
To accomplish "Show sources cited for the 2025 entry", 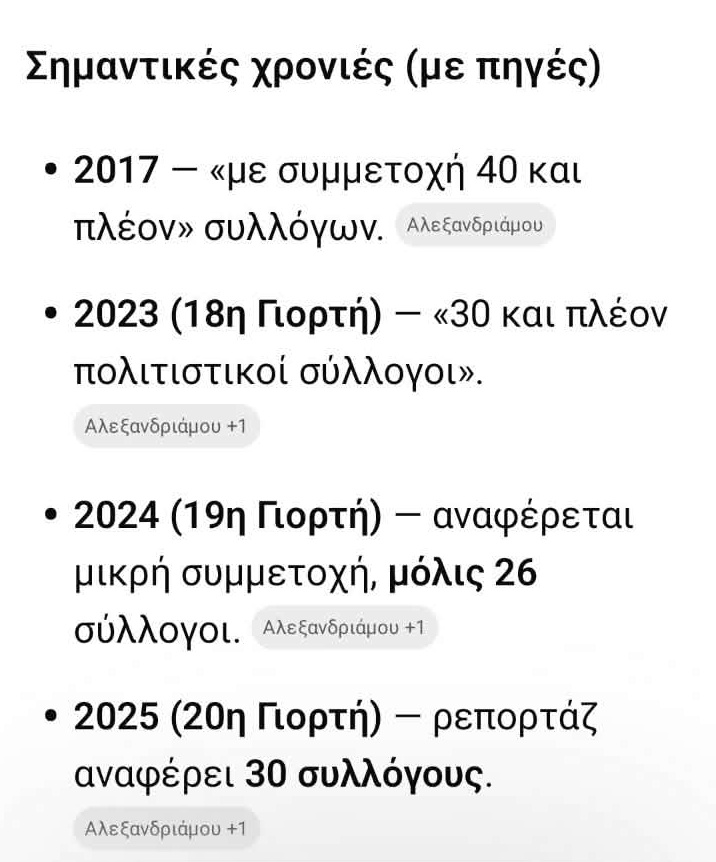I will pos(166,828).
